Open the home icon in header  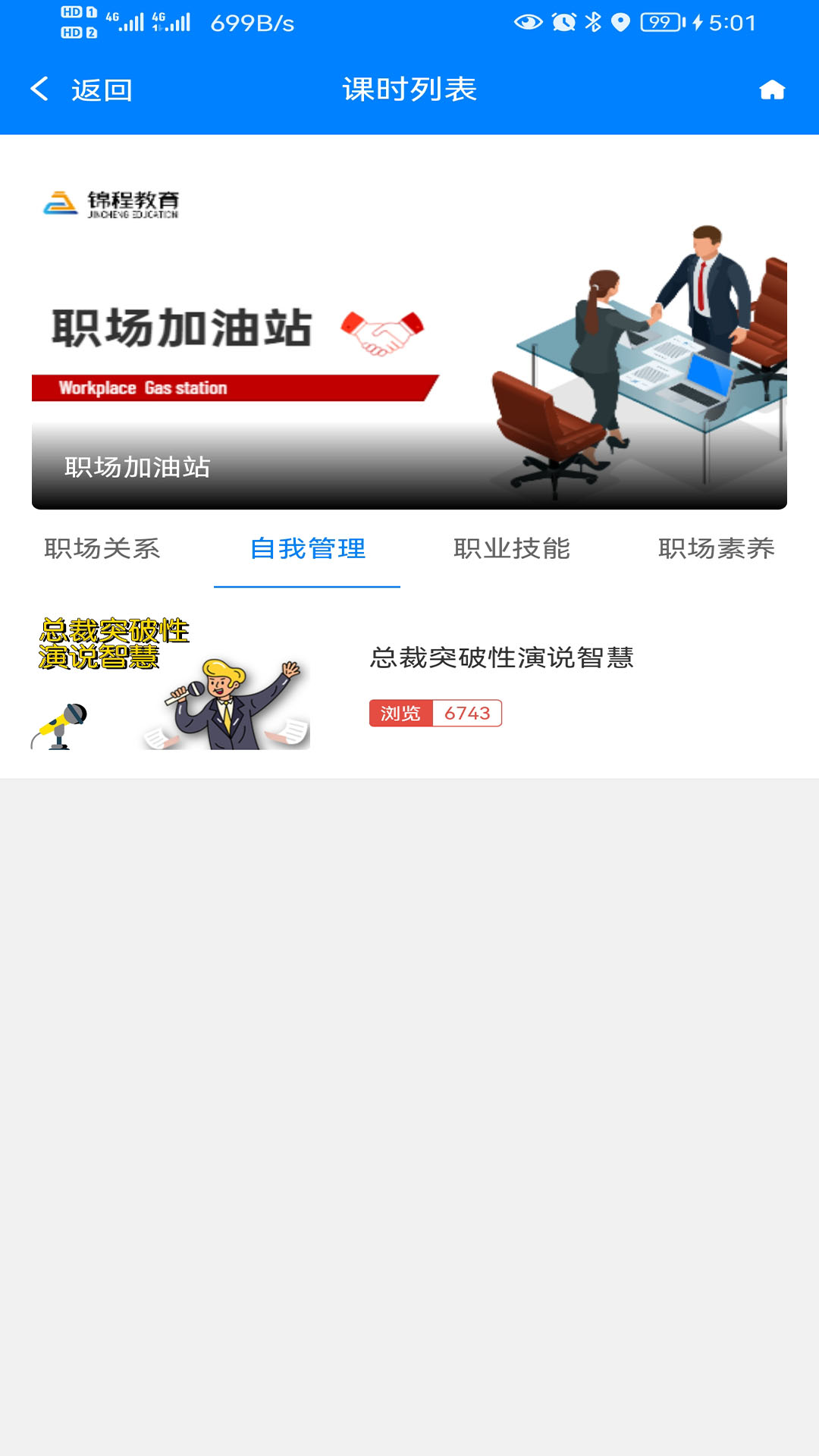tap(772, 90)
